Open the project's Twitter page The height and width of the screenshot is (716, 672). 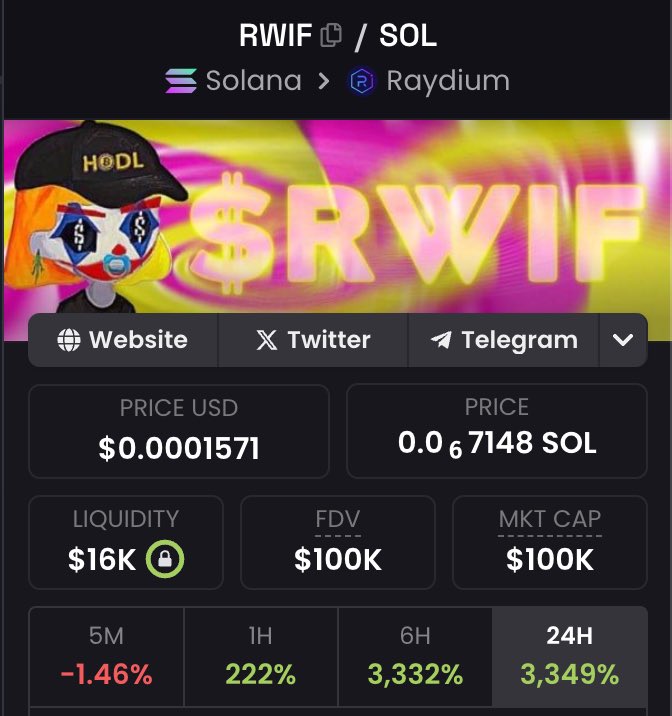pyautogui.click(x=313, y=340)
